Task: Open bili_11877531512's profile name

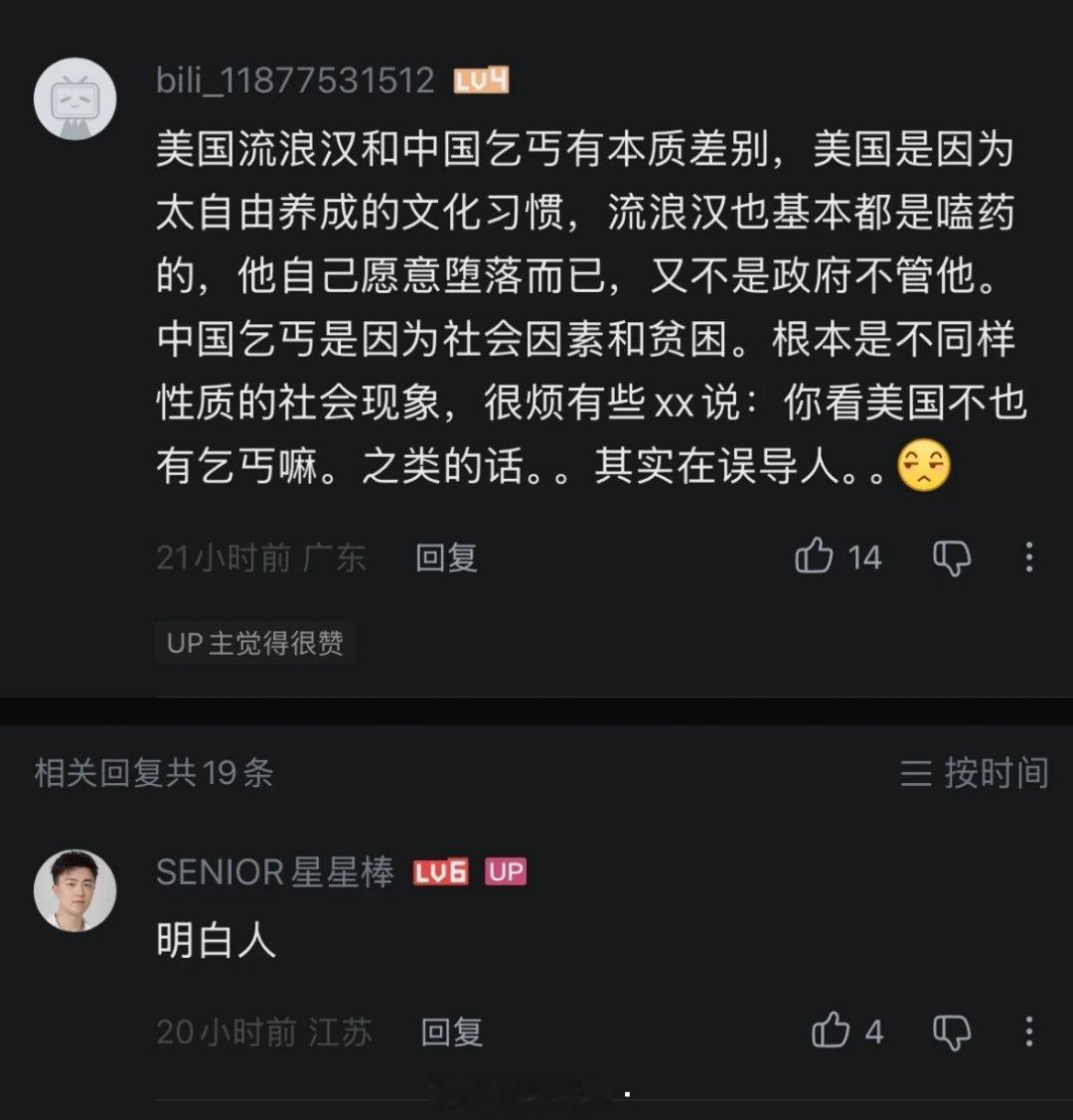Action: point(299,81)
